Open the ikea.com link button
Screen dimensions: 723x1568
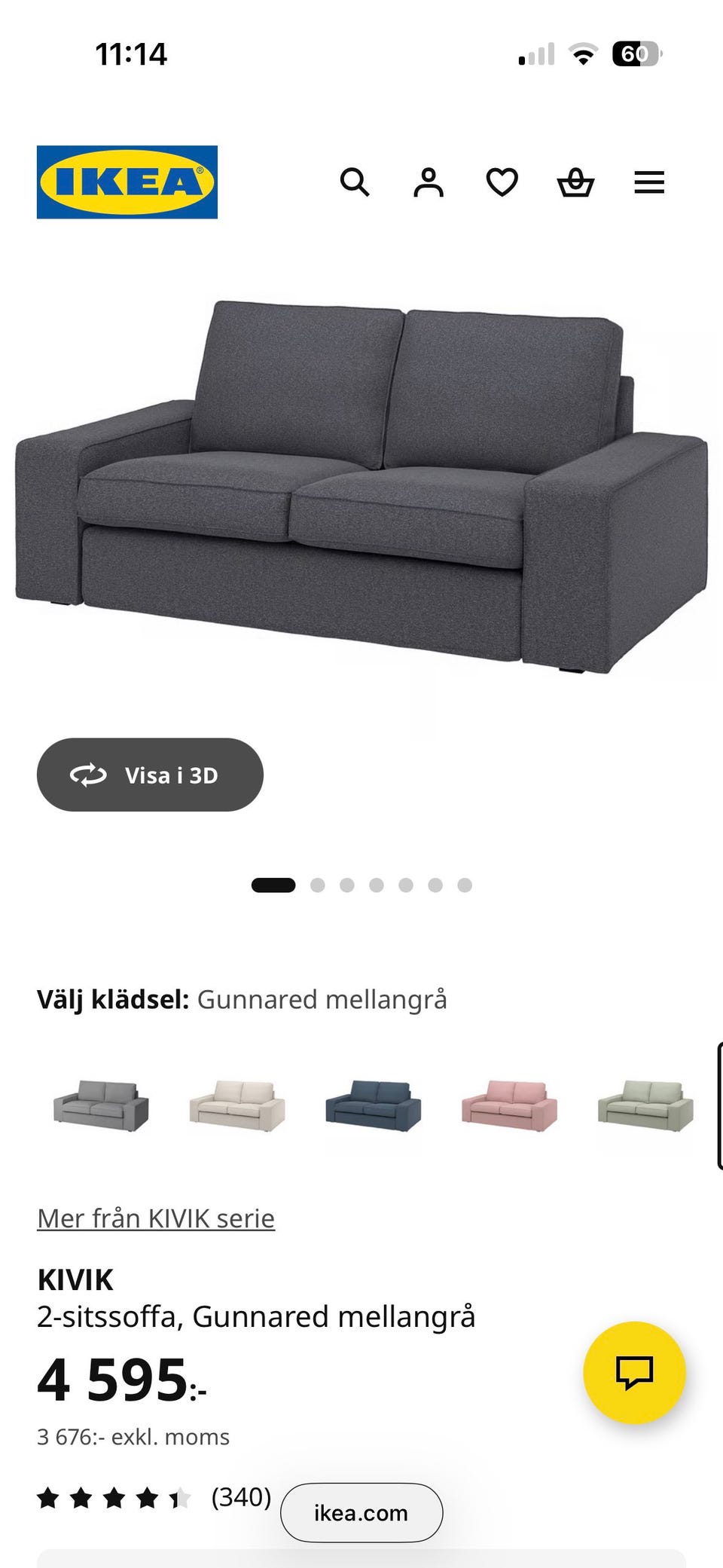point(361,1511)
